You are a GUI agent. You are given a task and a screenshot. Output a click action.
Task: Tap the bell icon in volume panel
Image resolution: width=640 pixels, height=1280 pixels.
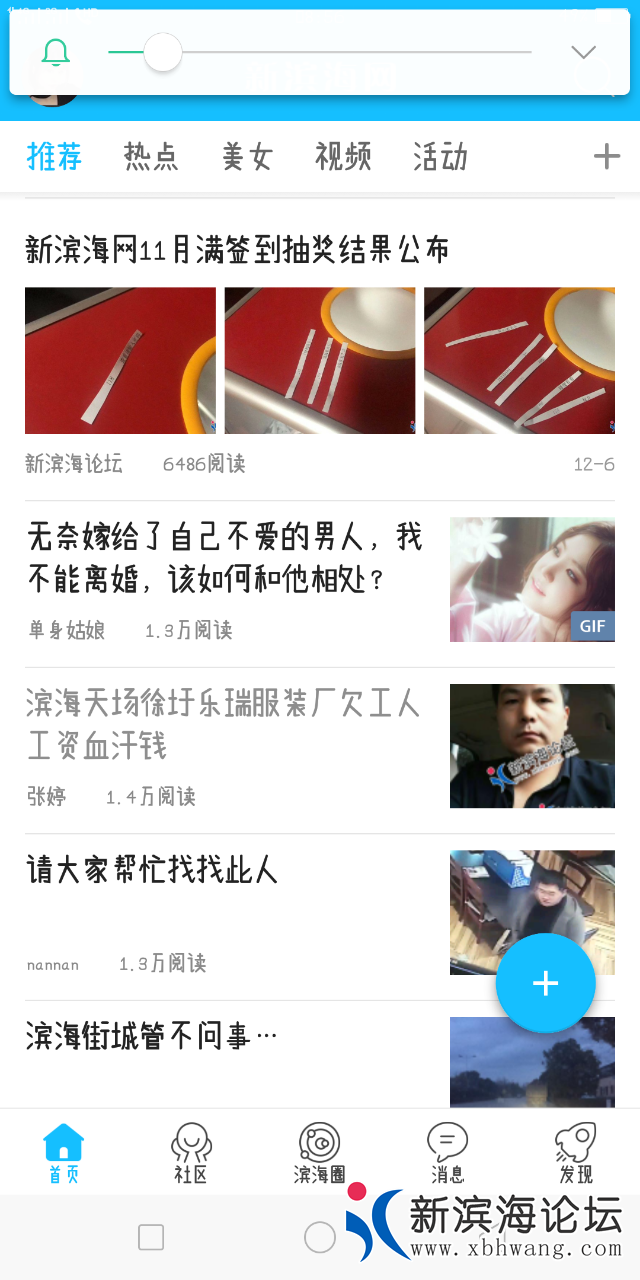(x=56, y=52)
